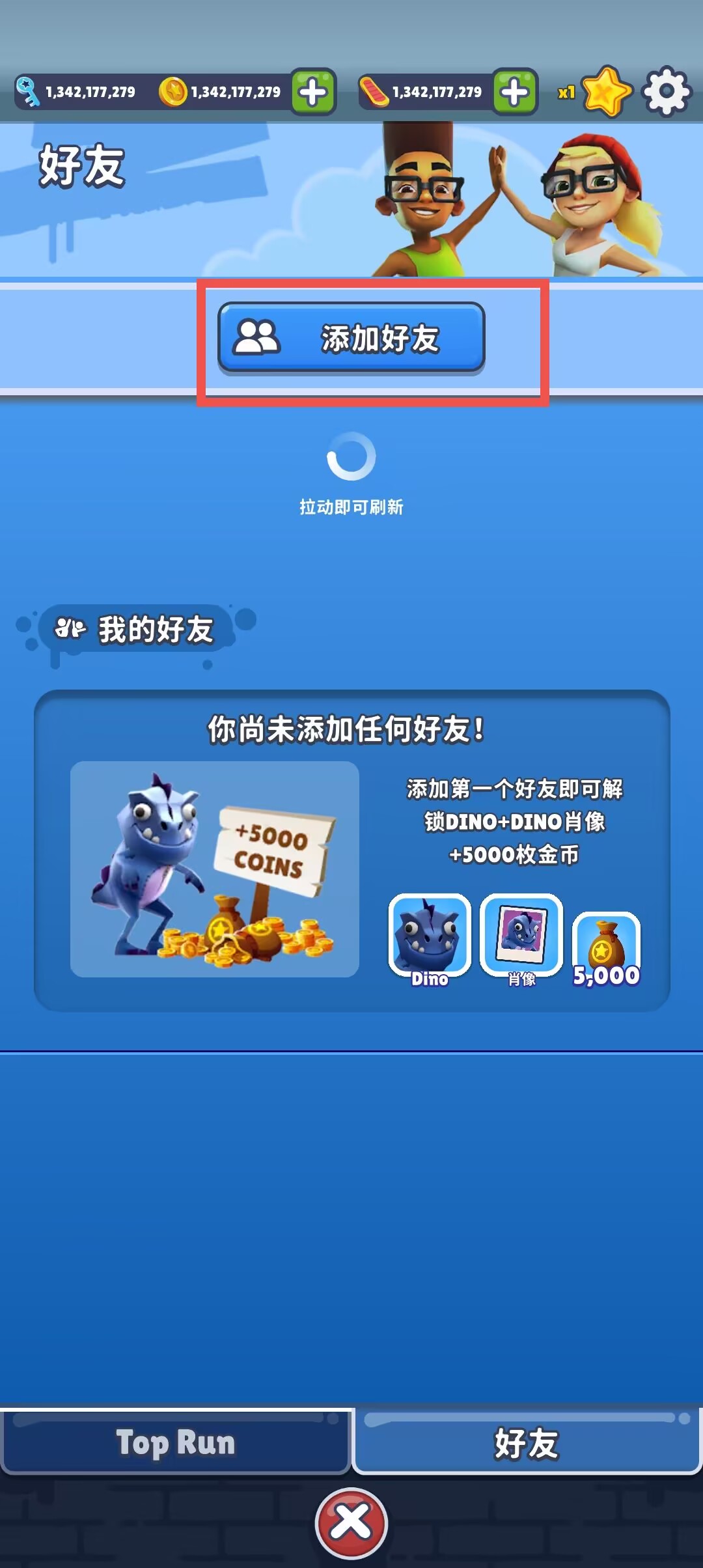View the 肖像 portrait reward
This screenshot has height=1568, width=703.
pos(521,940)
